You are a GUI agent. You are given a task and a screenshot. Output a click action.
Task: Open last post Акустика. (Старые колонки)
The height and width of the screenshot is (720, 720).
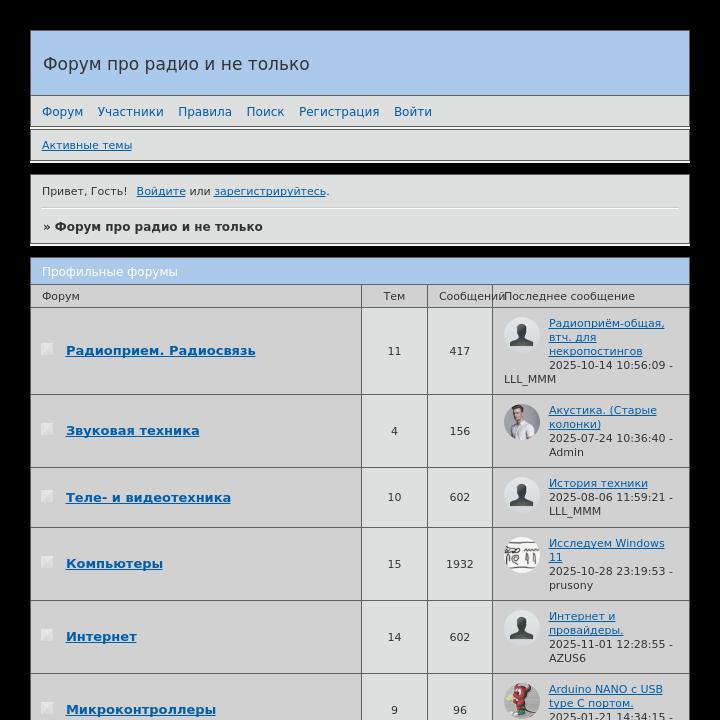coord(602,417)
